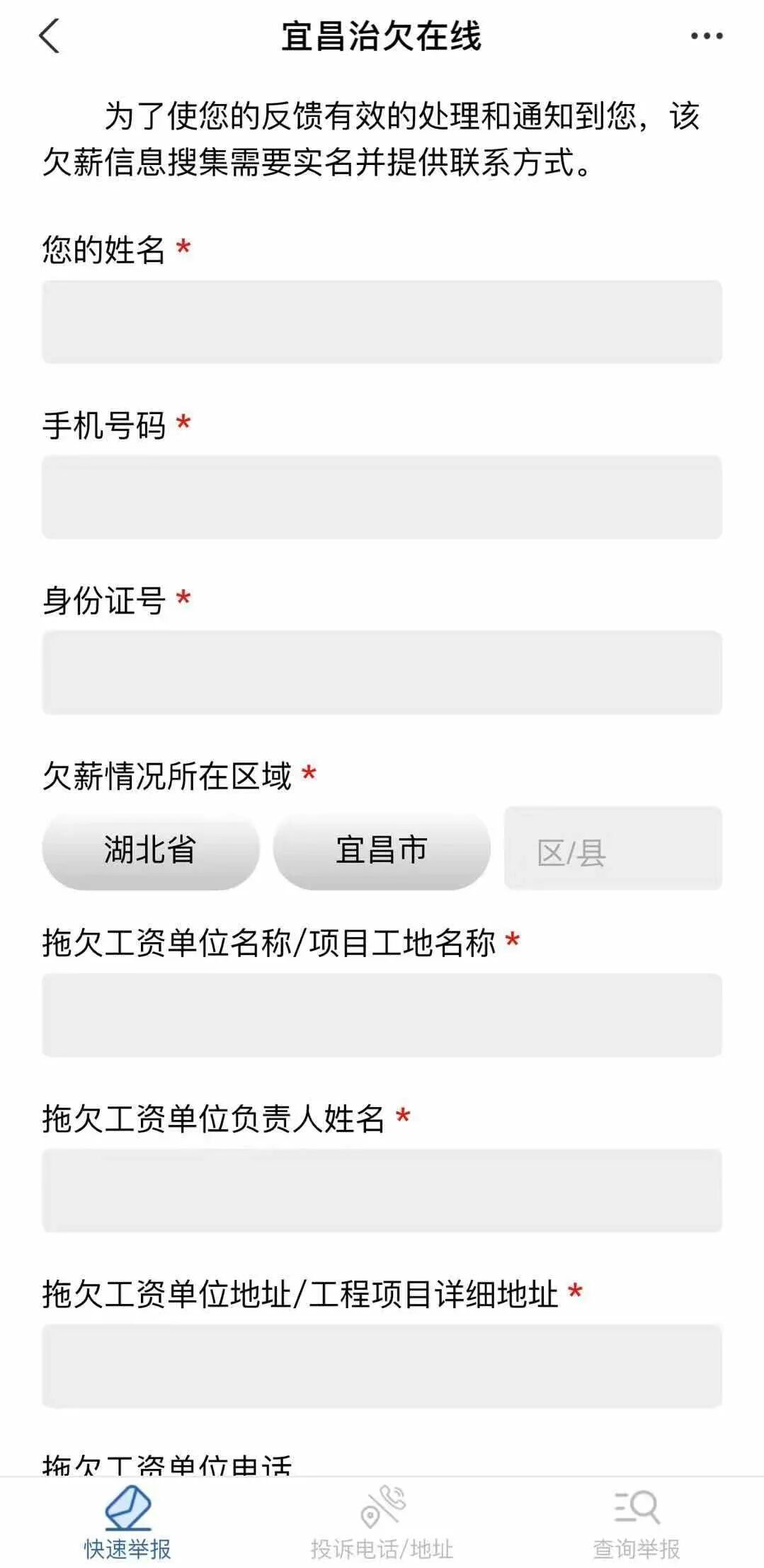
Task: Open the three-dot overflow menu
Action: tap(707, 36)
